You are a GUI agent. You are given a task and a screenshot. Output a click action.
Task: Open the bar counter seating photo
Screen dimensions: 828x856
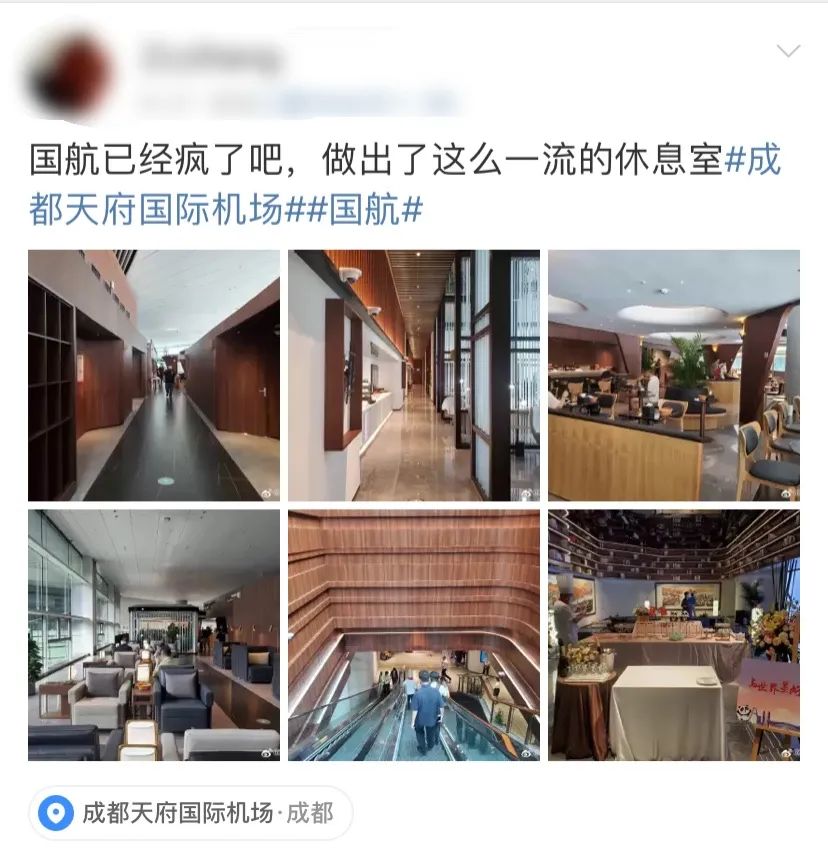pyautogui.click(x=674, y=375)
